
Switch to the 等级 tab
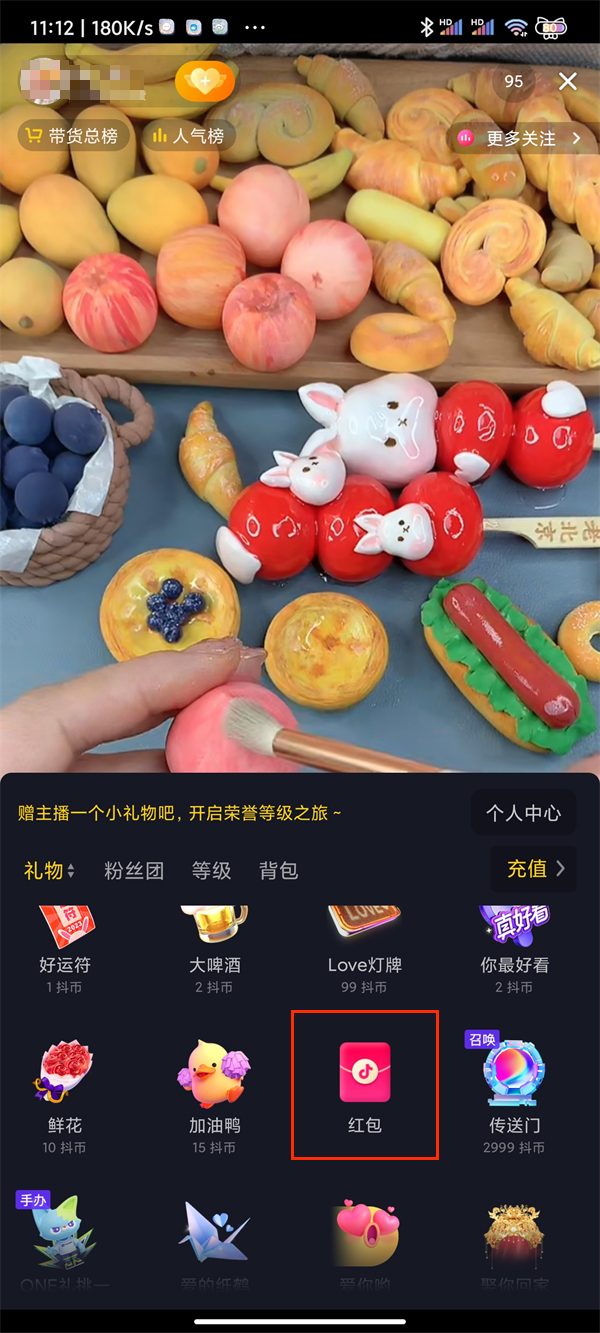click(211, 870)
